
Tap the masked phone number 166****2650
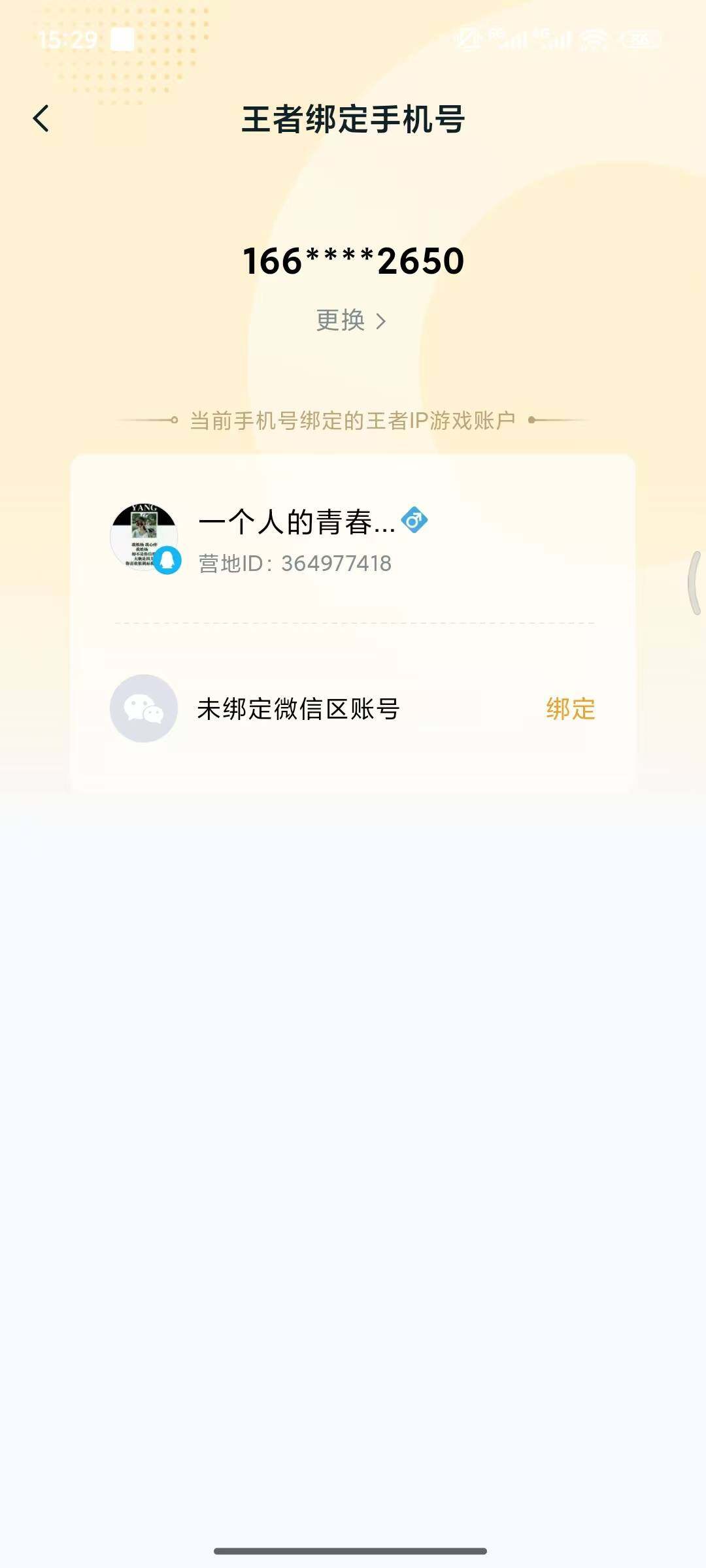pyautogui.click(x=352, y=261)
